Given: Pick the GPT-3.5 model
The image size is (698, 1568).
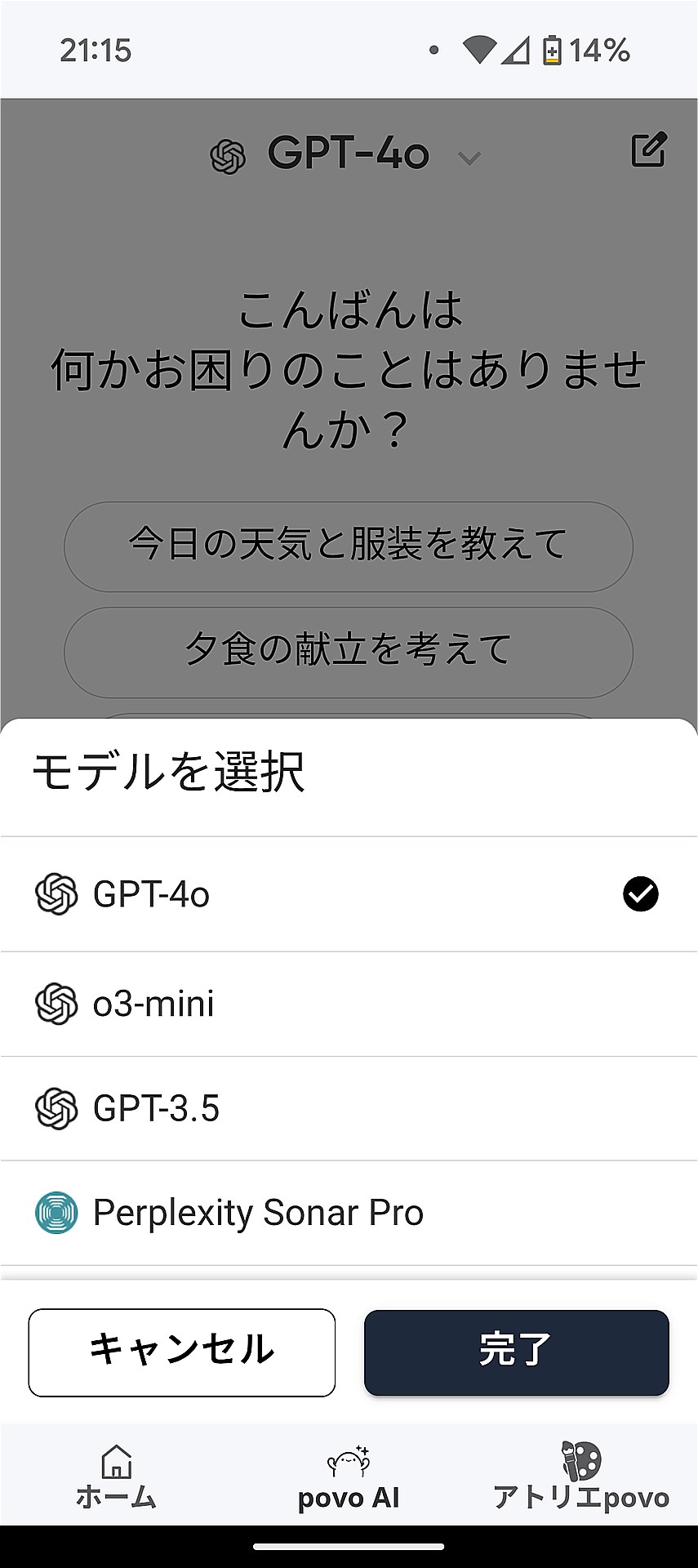Looking at the screenshot, I should [x=349, y=1108].
